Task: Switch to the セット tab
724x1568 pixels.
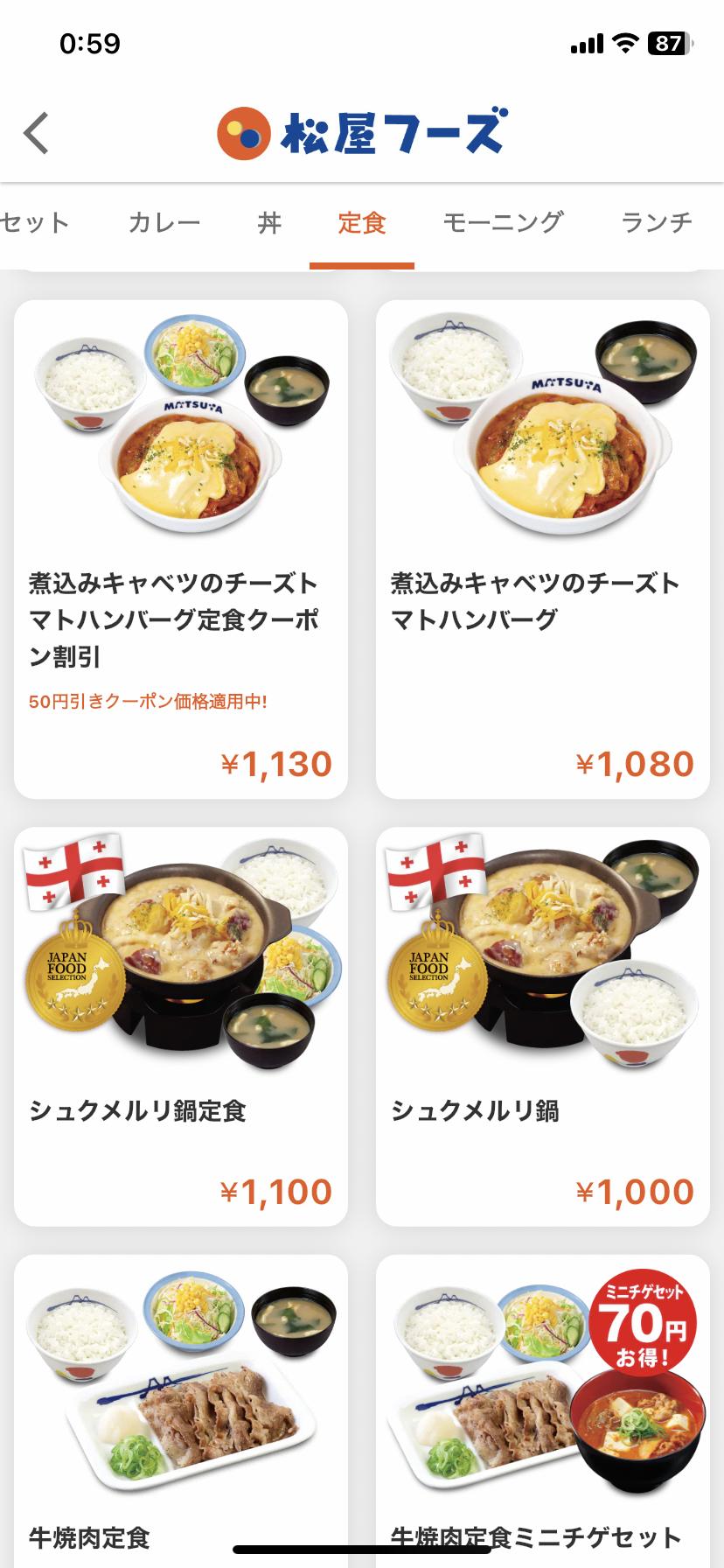Action: [x=35, y=222]
